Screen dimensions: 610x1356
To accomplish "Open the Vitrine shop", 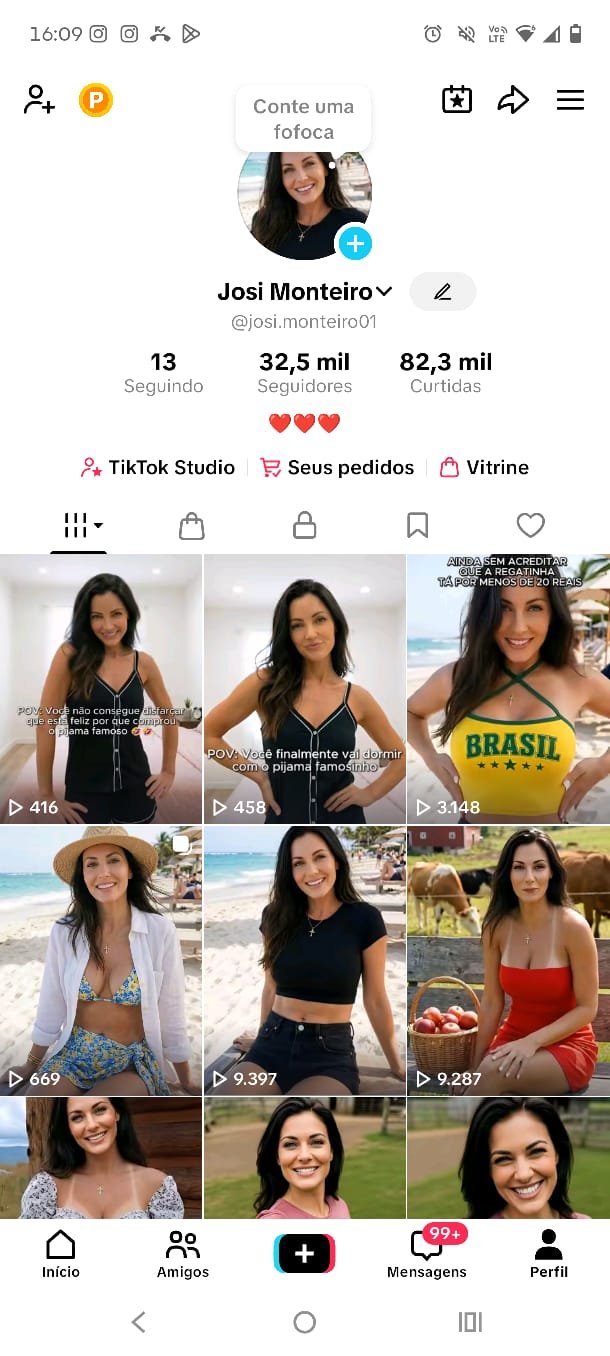I will click(484, 467).
